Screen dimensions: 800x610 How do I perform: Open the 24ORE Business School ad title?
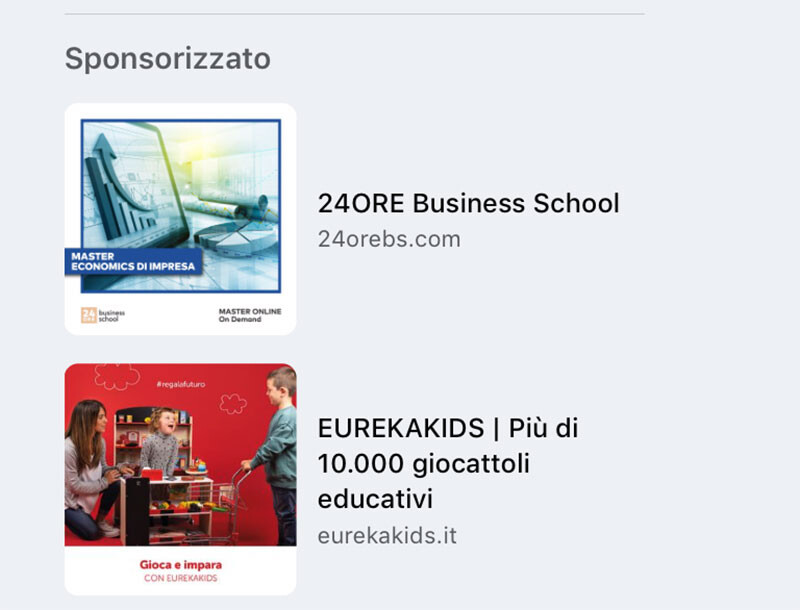click(468, 204)
